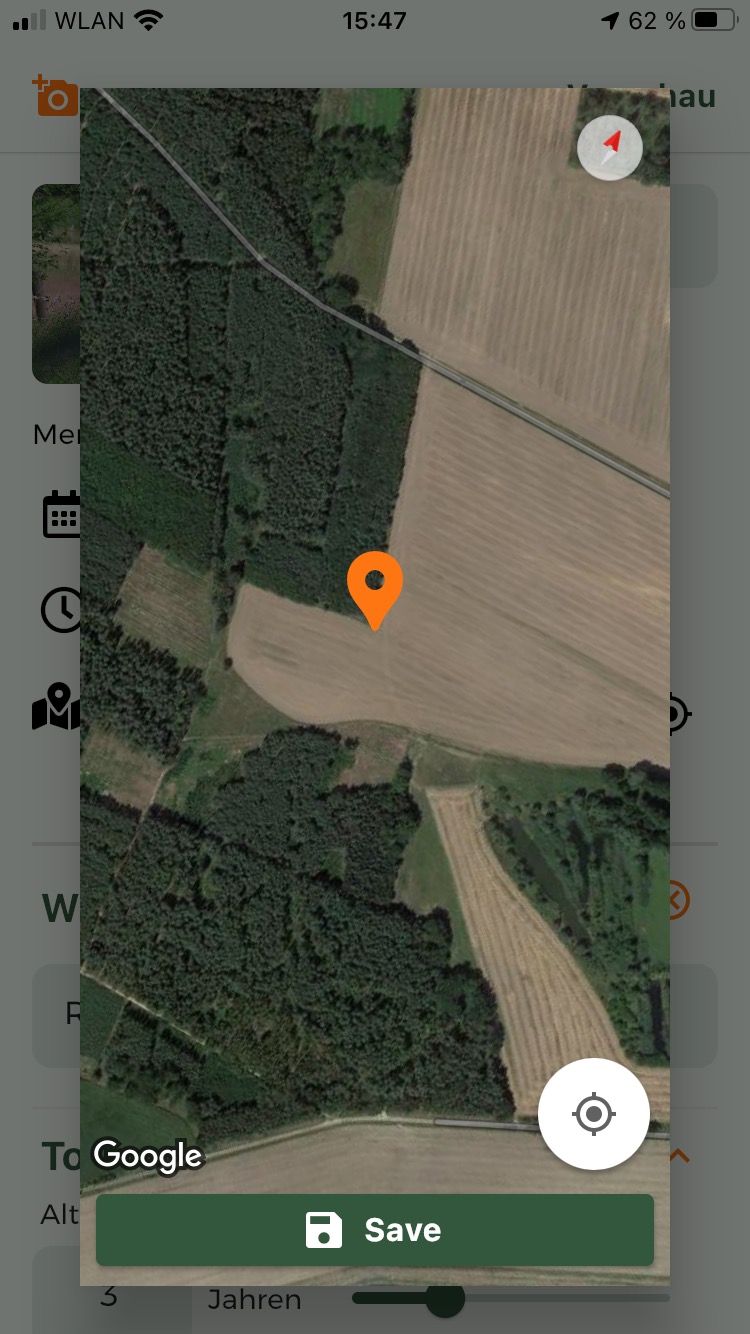This screenshot has width=750, height=1334.
Task: Save the selected map location
Action: 375,1230
